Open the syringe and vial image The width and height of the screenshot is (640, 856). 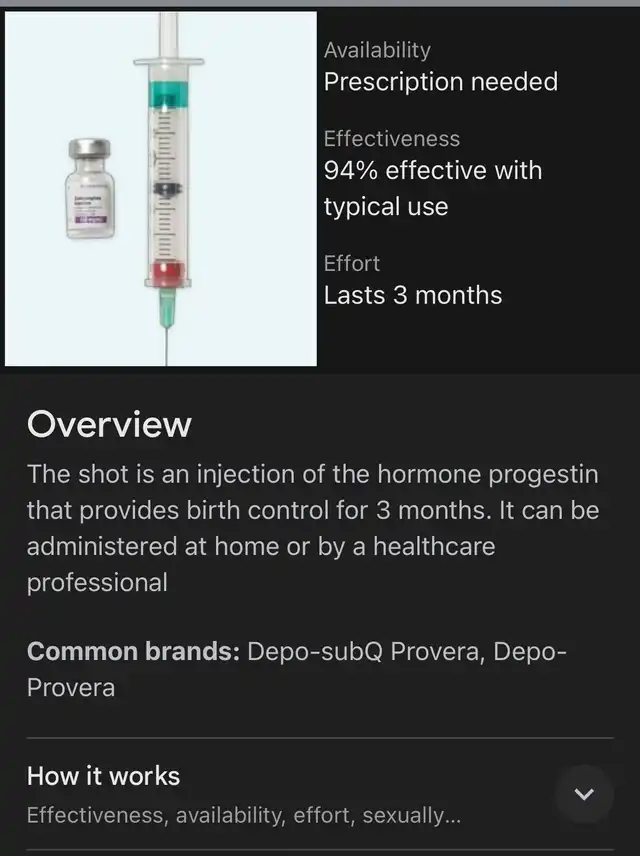(x=161, y=189)
